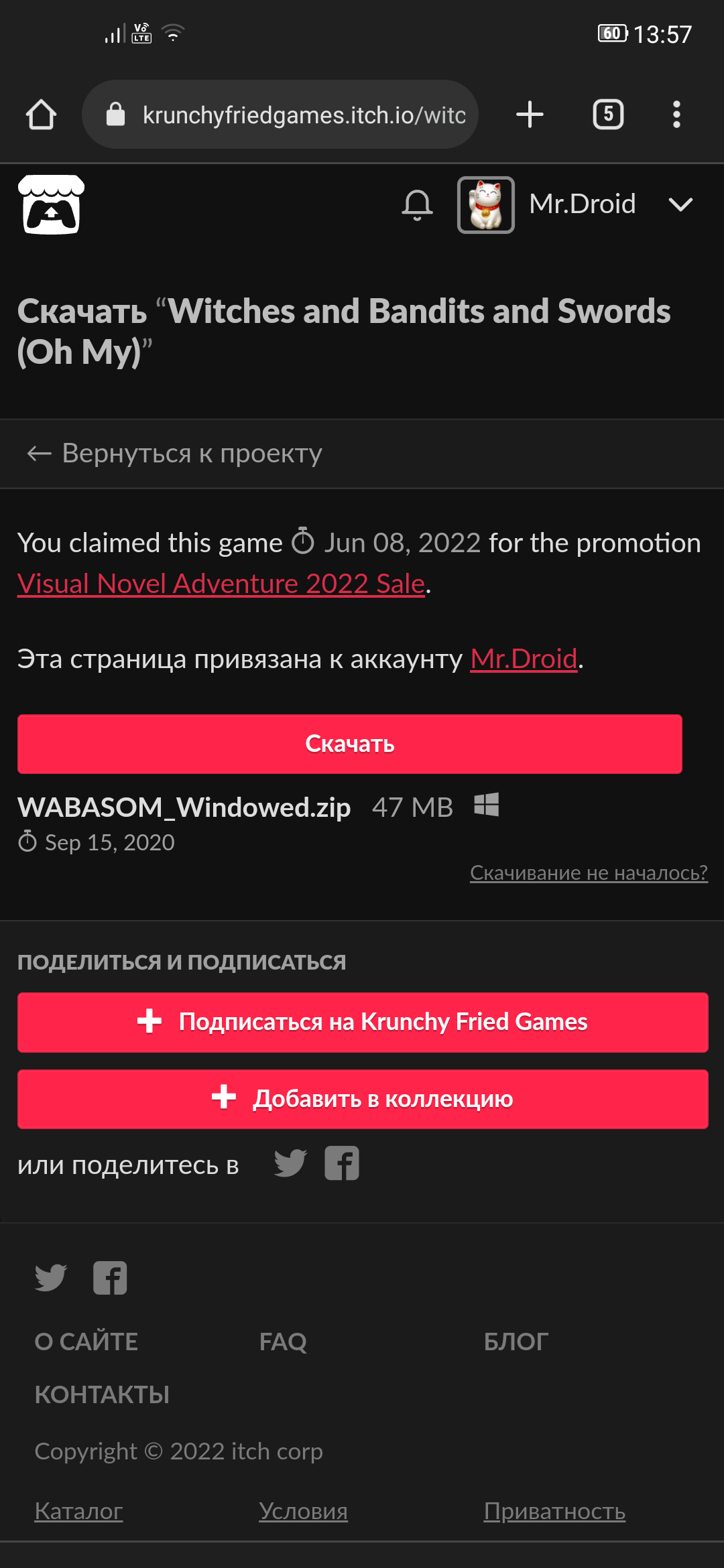This screenshot has width=724, height=1568.
Task: Open a new browser tab
Action: (x=530, y=115)
